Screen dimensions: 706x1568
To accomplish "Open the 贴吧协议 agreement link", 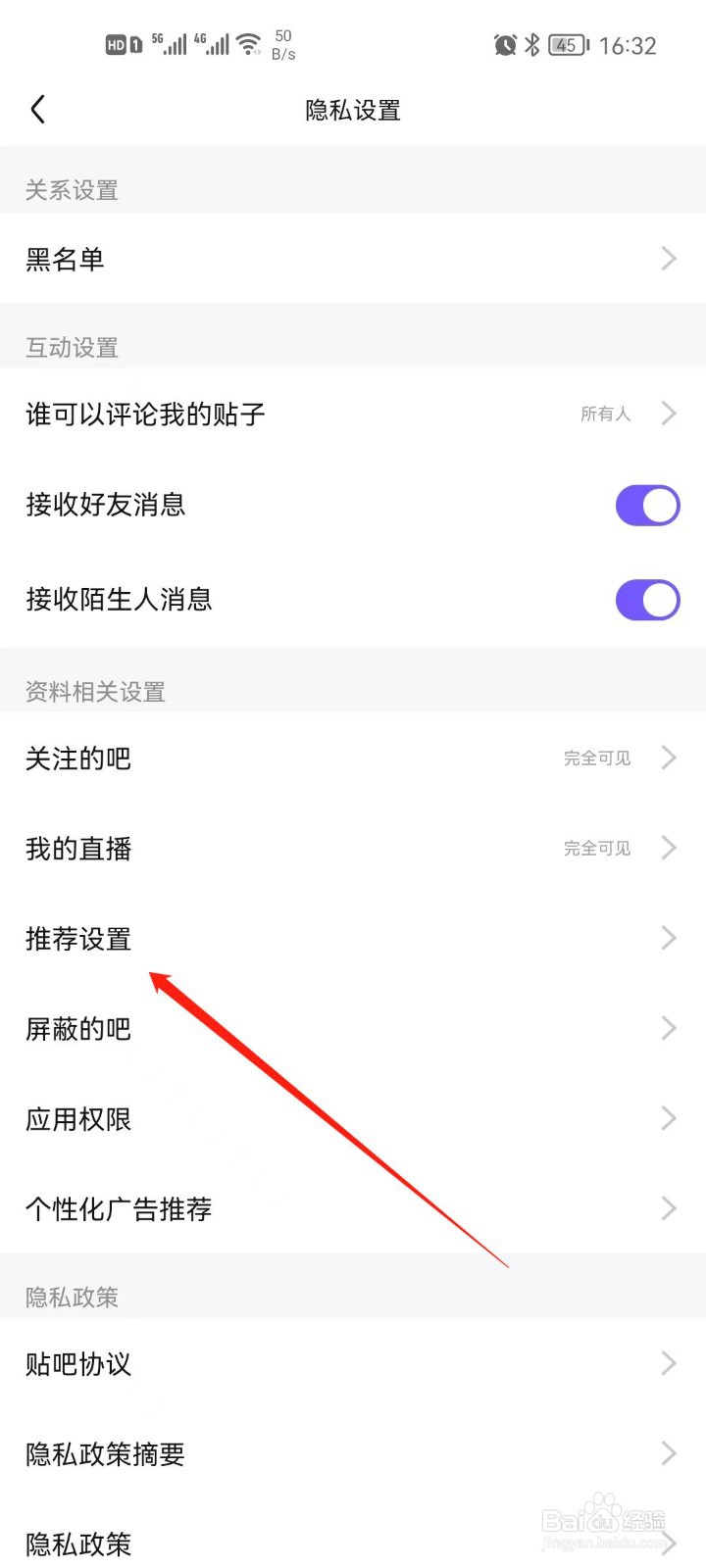I will (353, 1363).
